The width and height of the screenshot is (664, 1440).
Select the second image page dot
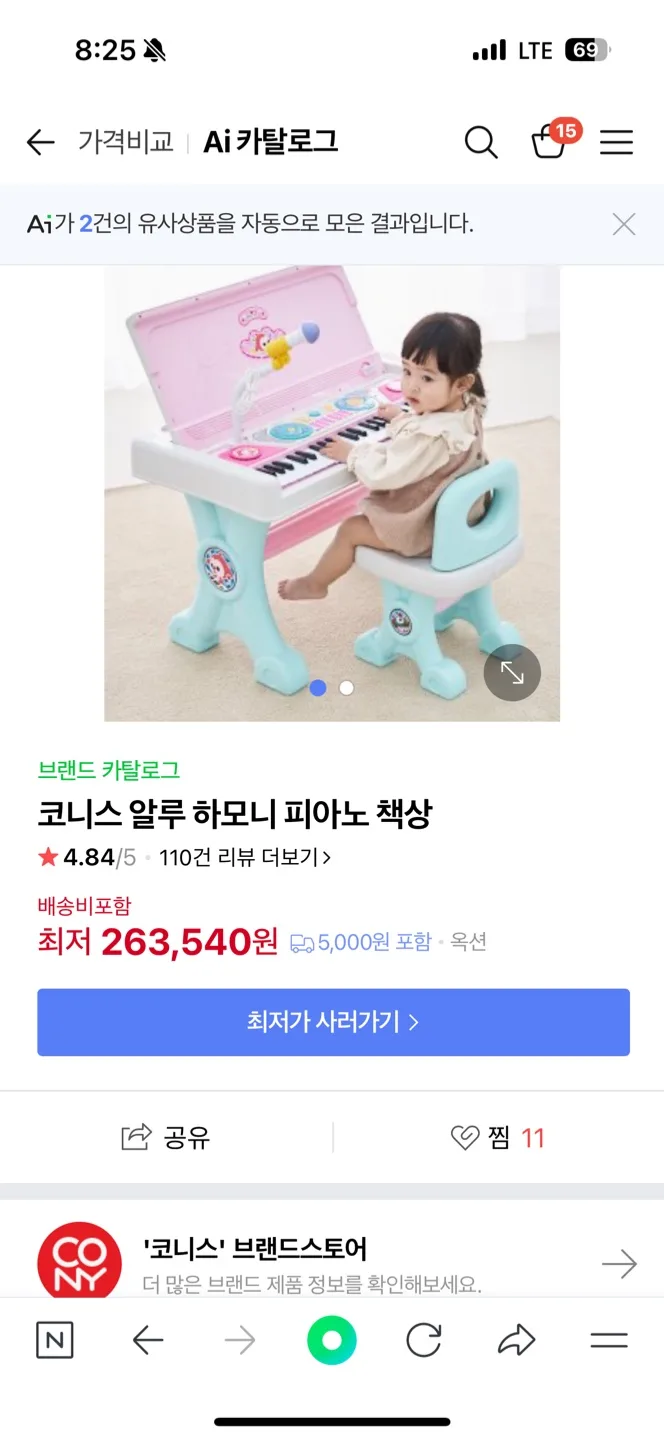pos(346,688)
